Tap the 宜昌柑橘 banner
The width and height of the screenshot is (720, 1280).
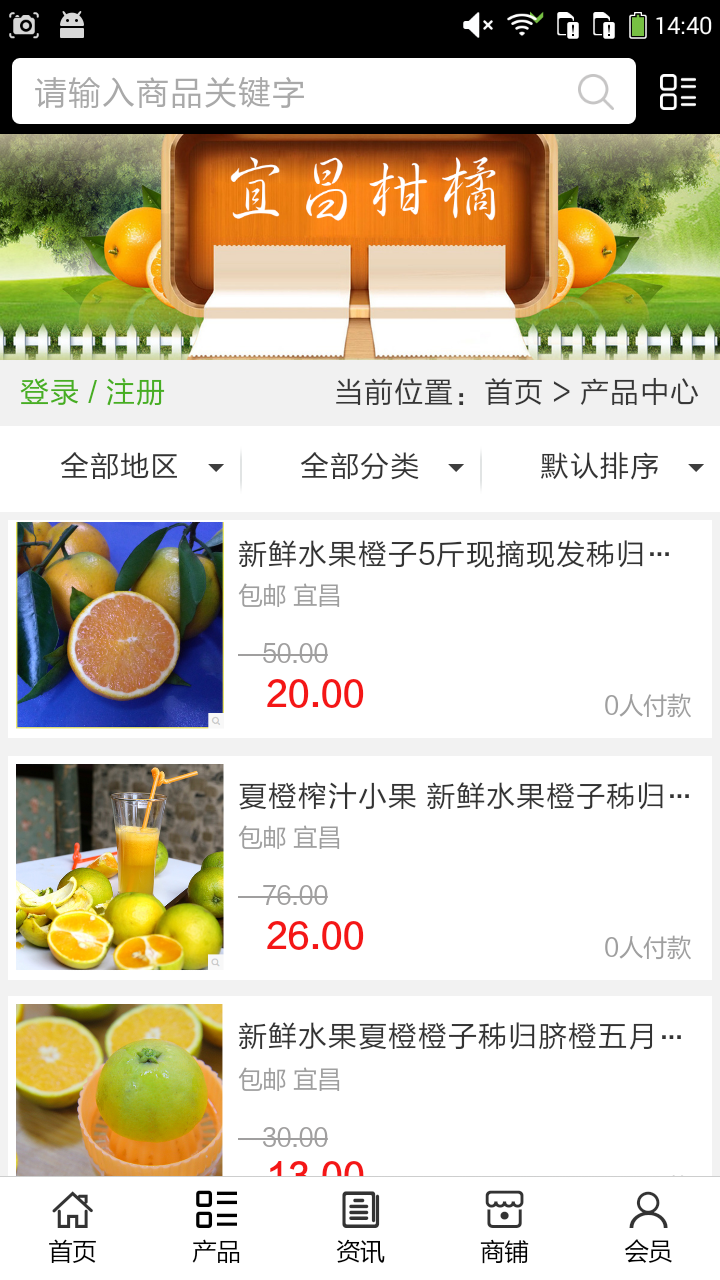point(360,246)
